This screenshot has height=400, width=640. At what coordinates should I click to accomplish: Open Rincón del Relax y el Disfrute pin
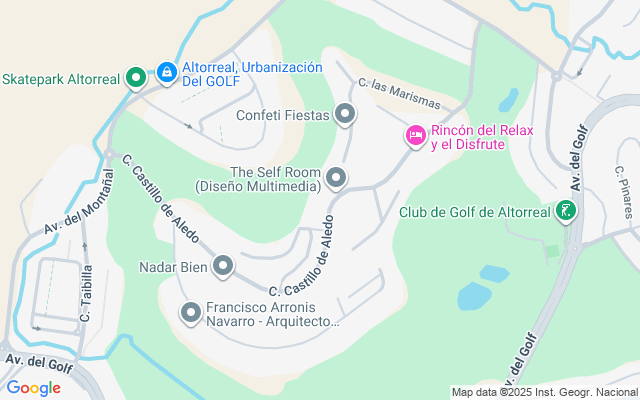coord(415,135)
